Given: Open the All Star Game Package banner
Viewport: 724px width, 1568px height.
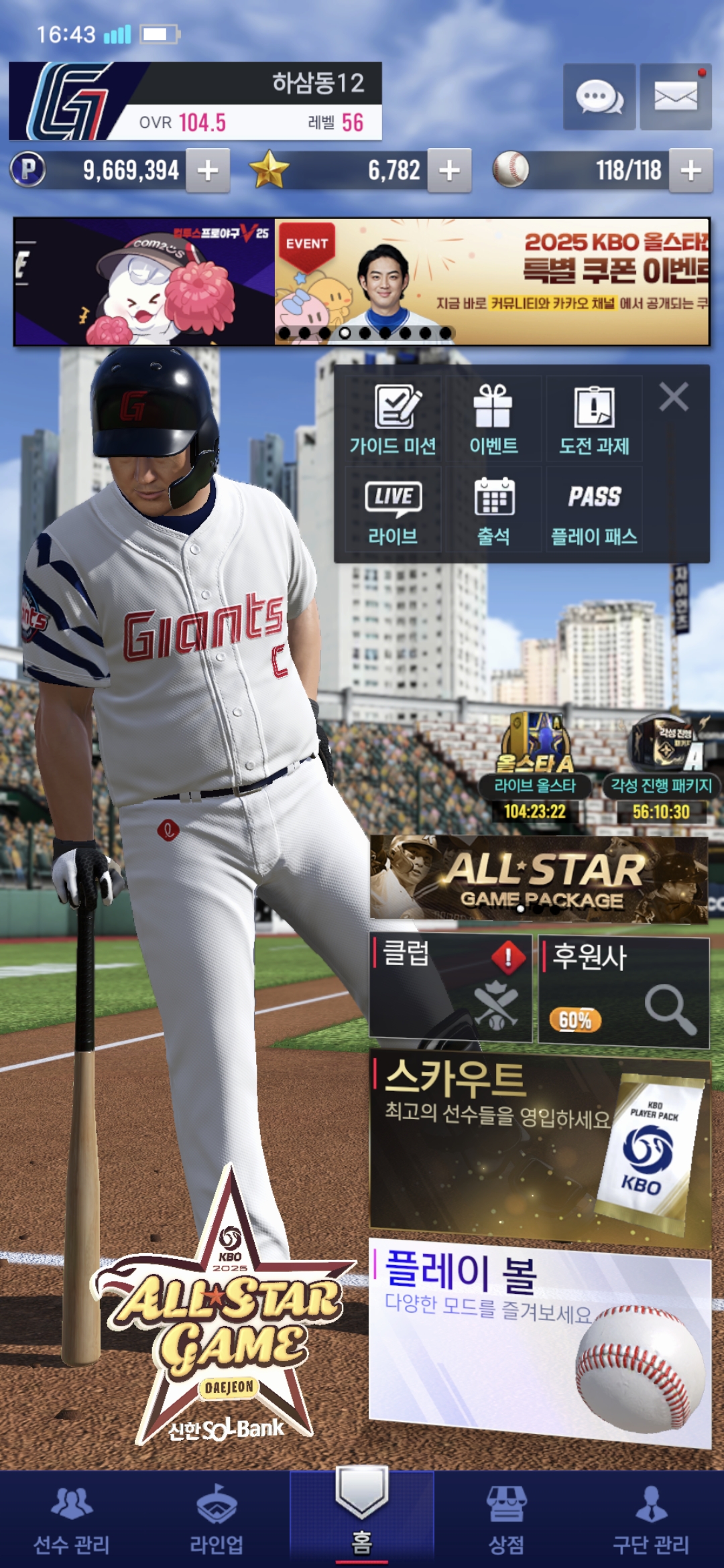Looking at the screenshot, I should pos(540,878).
